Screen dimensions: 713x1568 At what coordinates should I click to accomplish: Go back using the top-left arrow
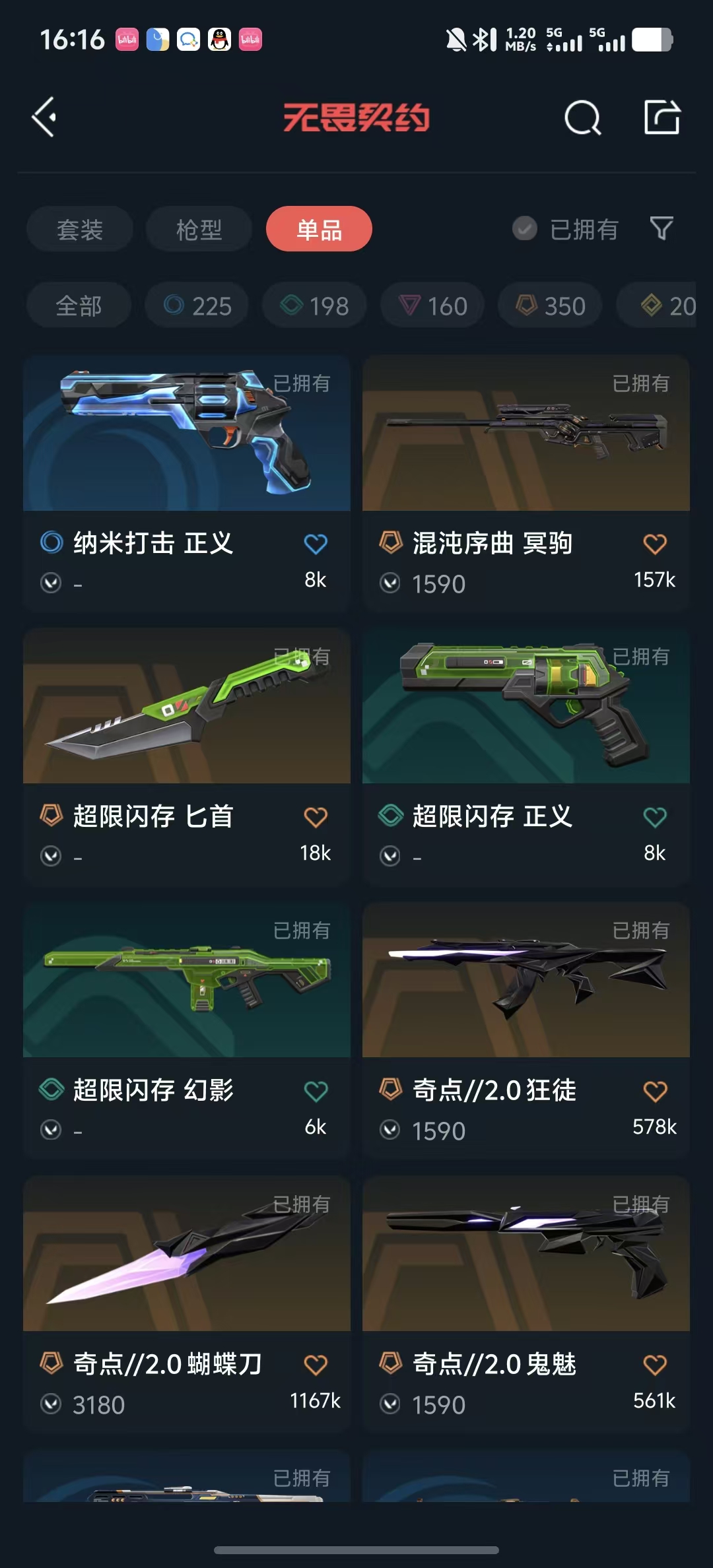pos(45,117)
